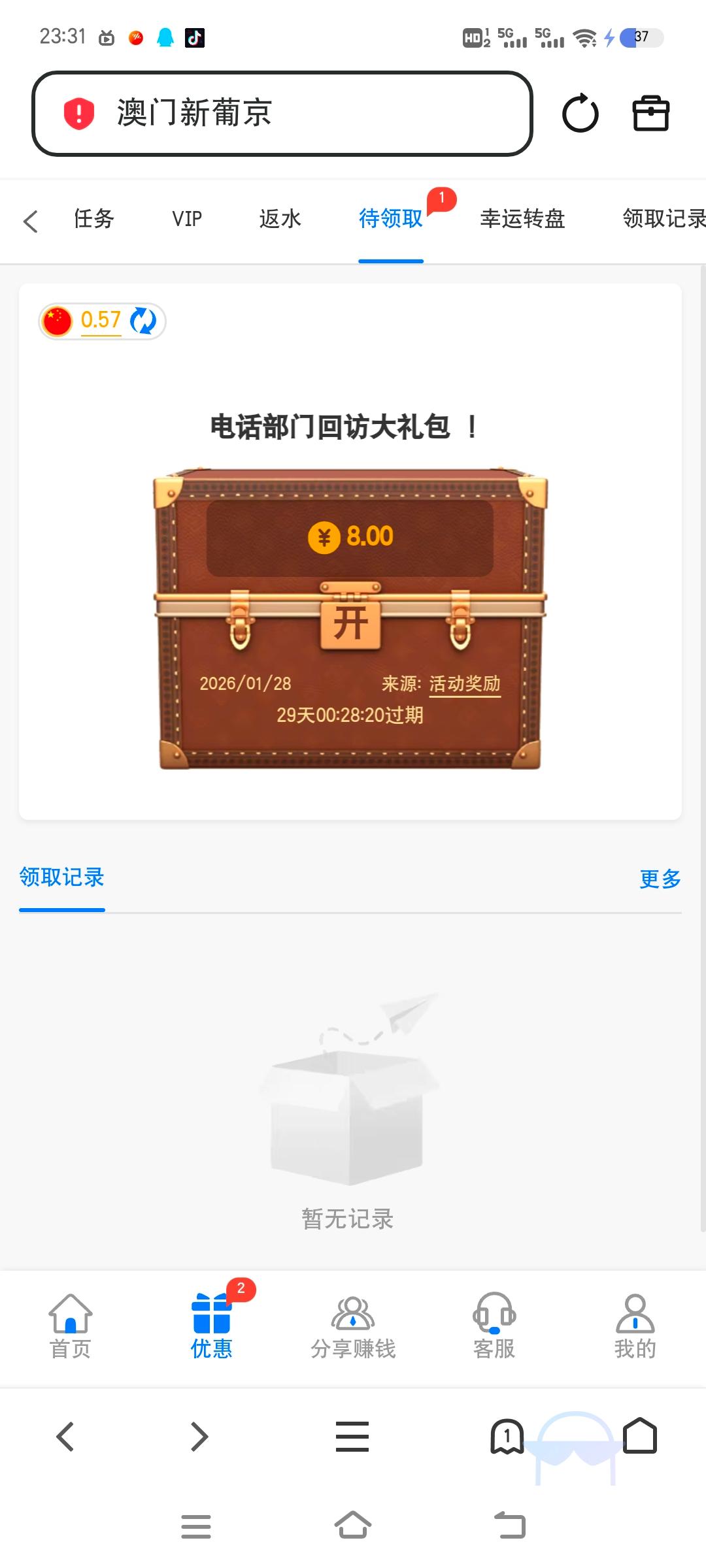706x1568 pixels.
Task: Refresh the 0.57 balance
Action: 143,321
